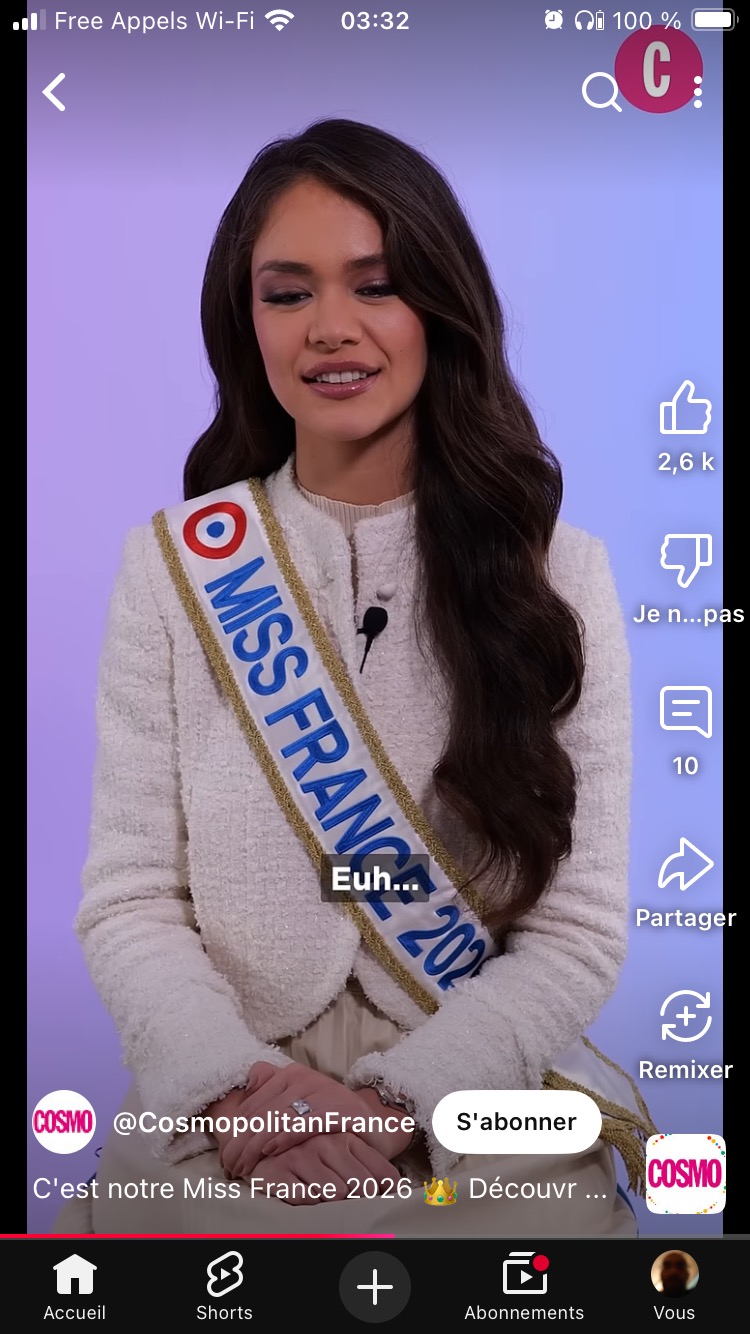Remix this Short
This screenshot has height=1334, width=750.
(x=685, y=1019)
